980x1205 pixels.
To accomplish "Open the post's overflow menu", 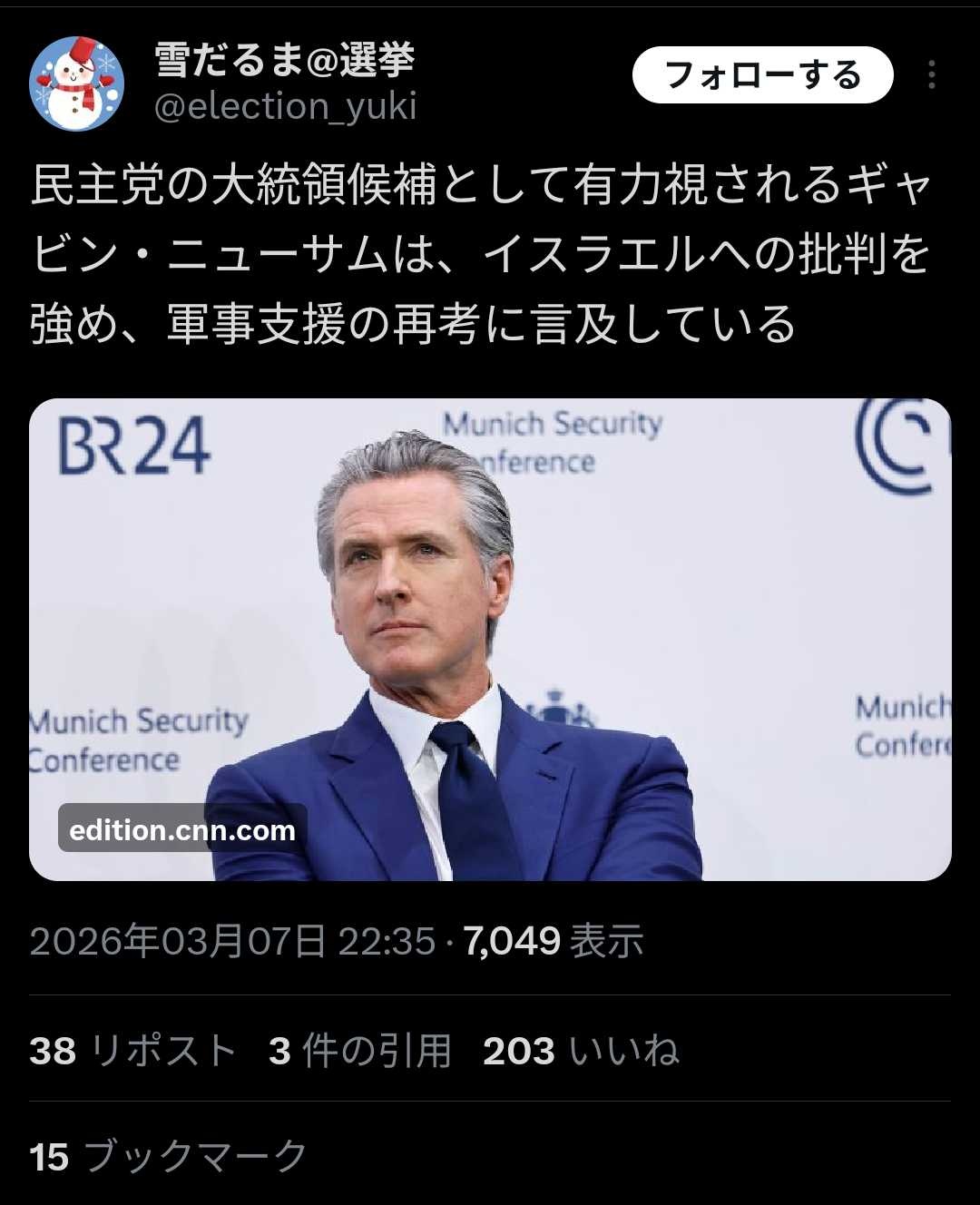I will pos(931,75).
